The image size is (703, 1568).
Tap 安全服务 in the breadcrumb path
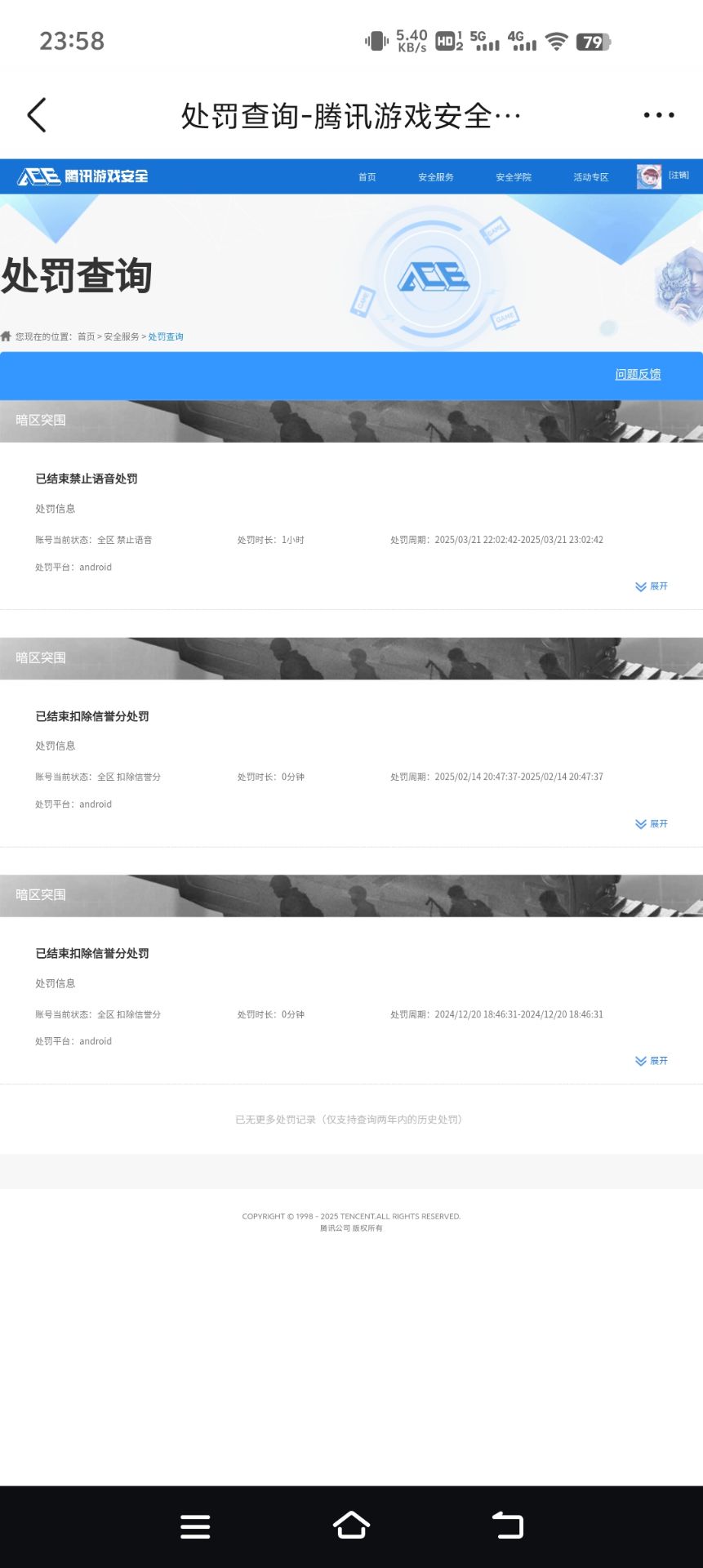(121, 336)
